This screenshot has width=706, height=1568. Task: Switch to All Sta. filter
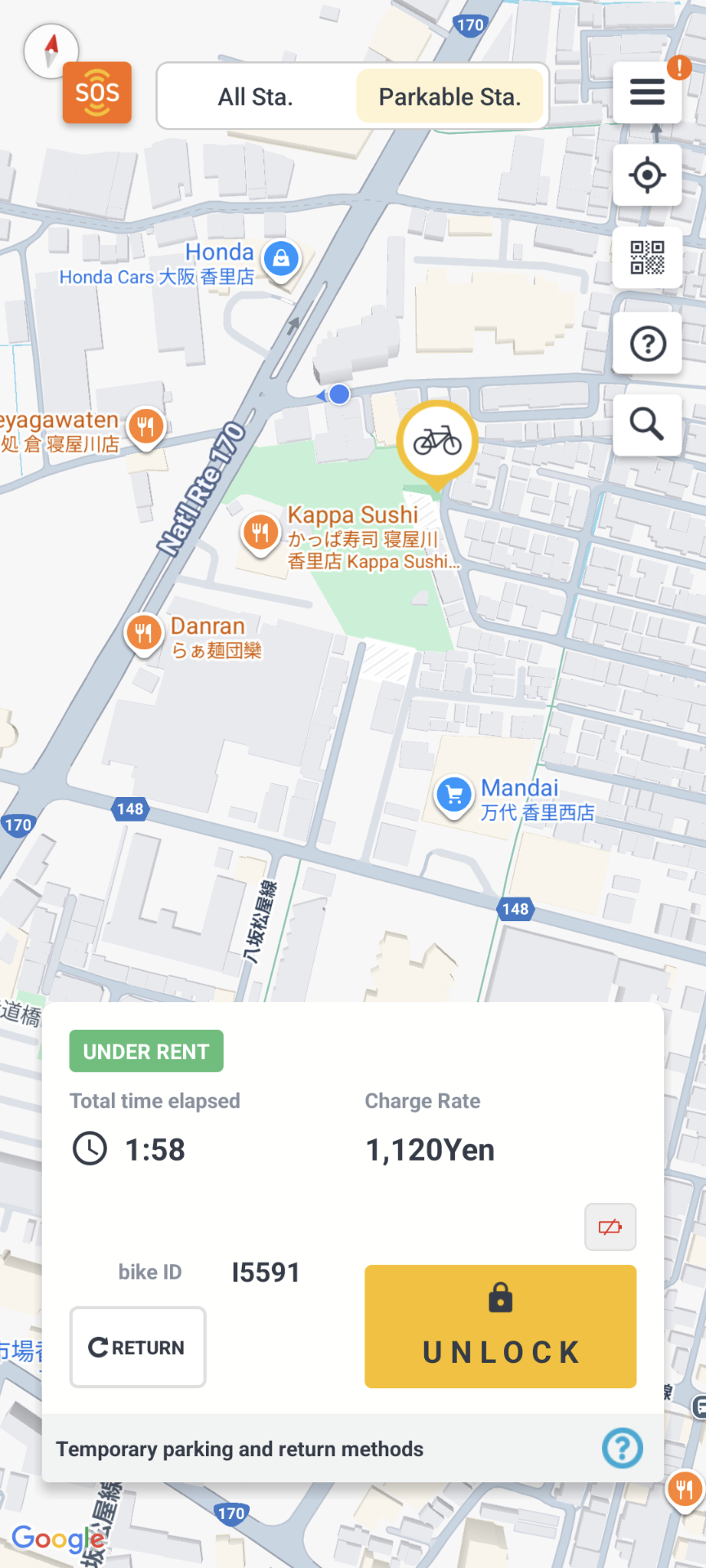255,97
